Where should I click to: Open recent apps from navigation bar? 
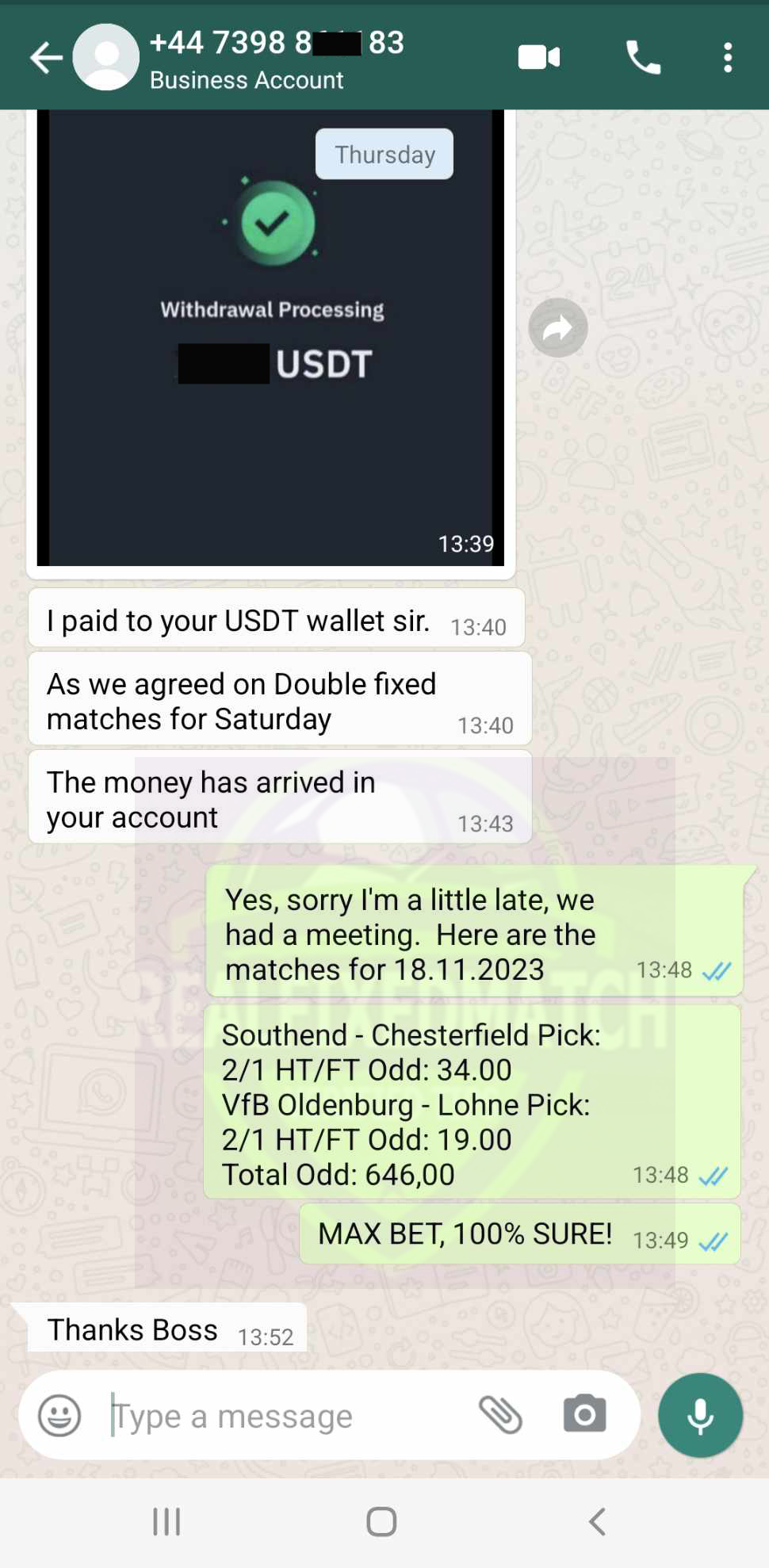point(166,1521)
